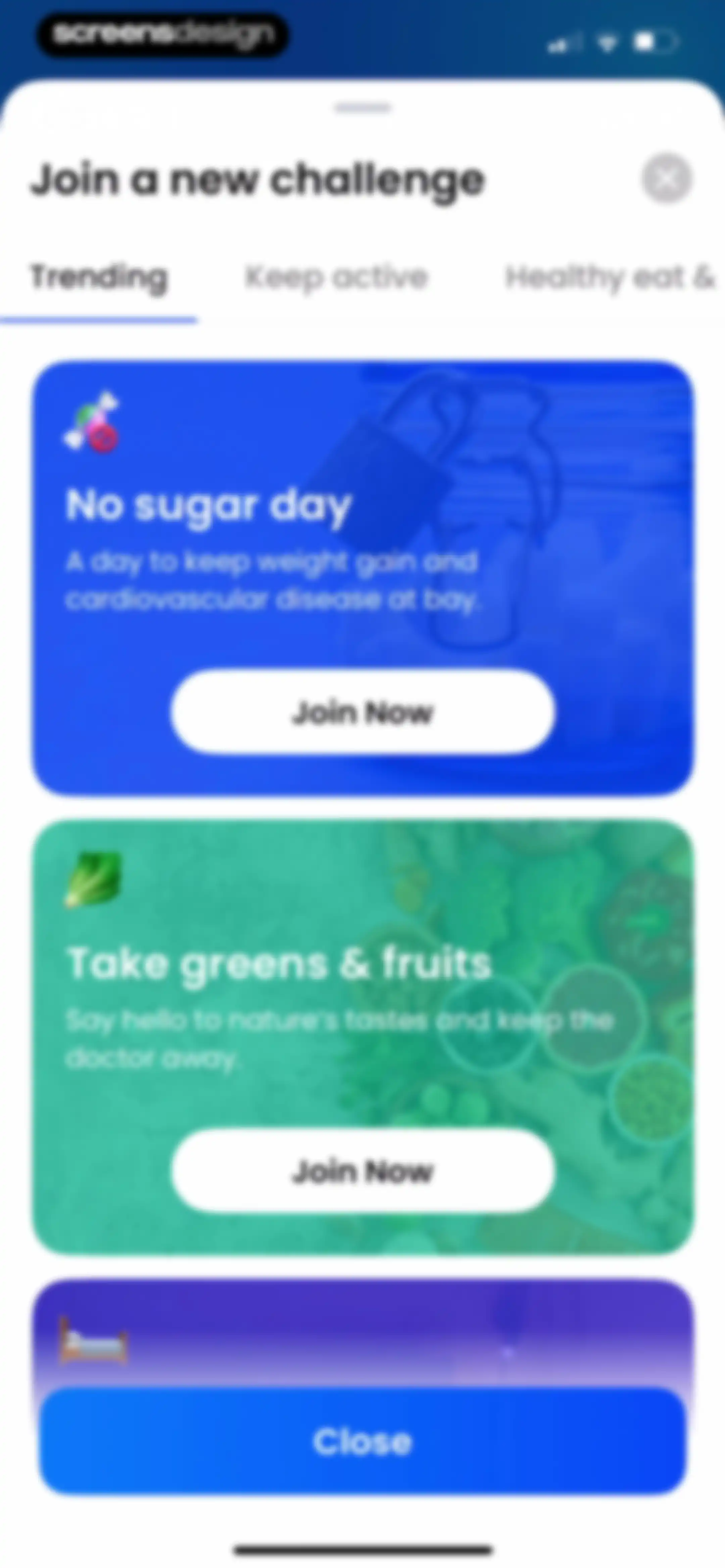The height and width of the screenshot is (1568, 725).
Task: Select the Trending tab
Action: point(99,278)
